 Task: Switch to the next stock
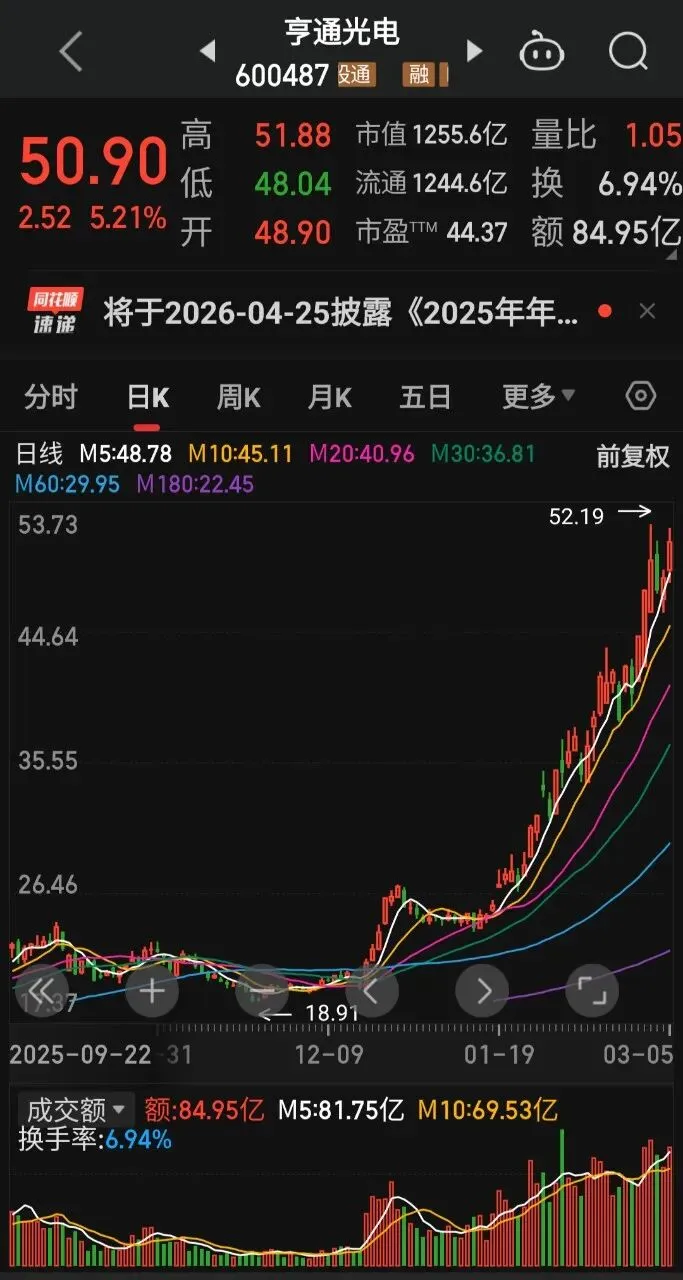(x=475, y=51)
